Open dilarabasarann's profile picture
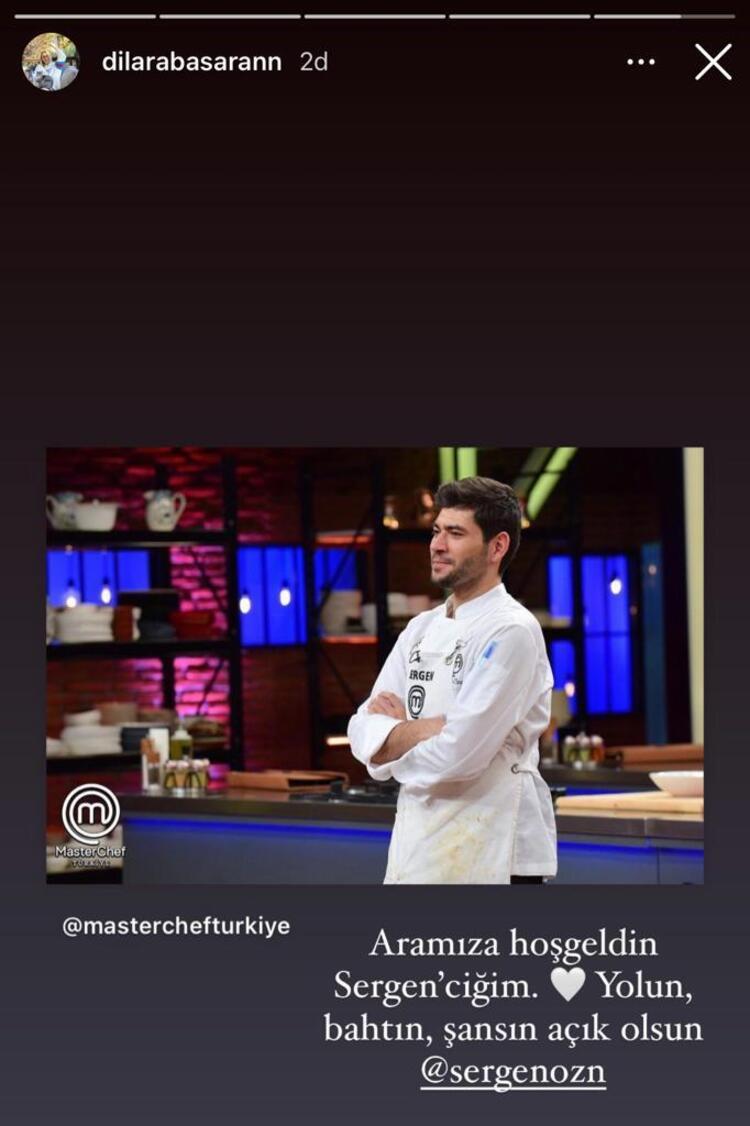Screen dimensions: 750x1126 pos(50,62)
